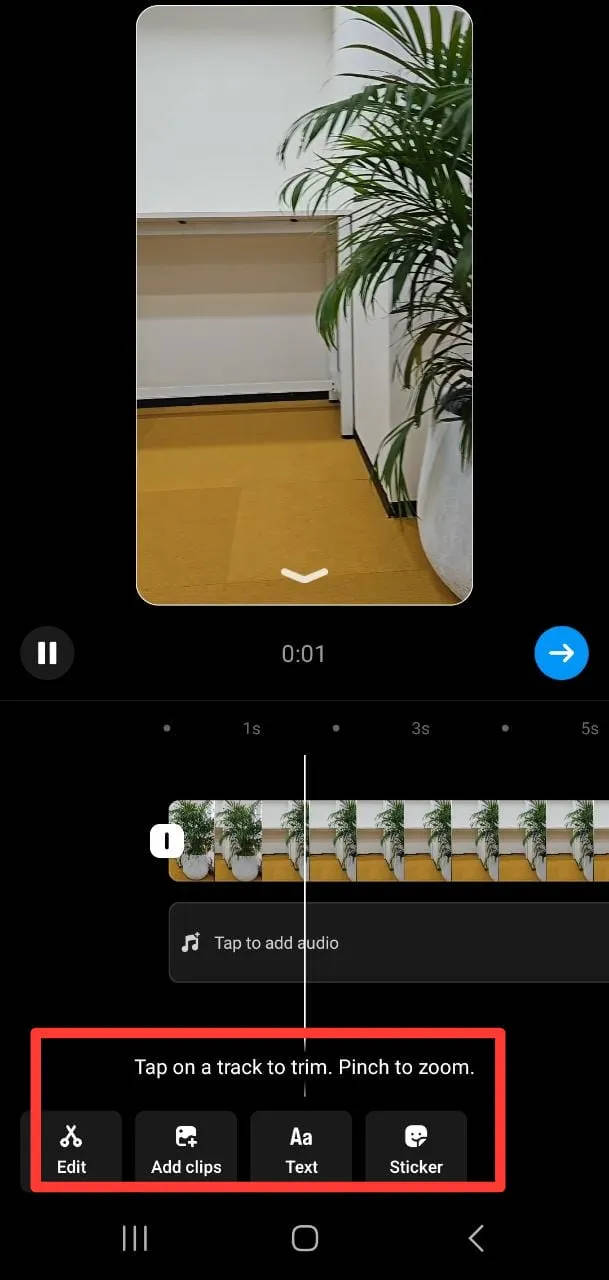Open the Sticker picker
The height and width of the screenshot is (1280, 609).
coord(416,1149)
